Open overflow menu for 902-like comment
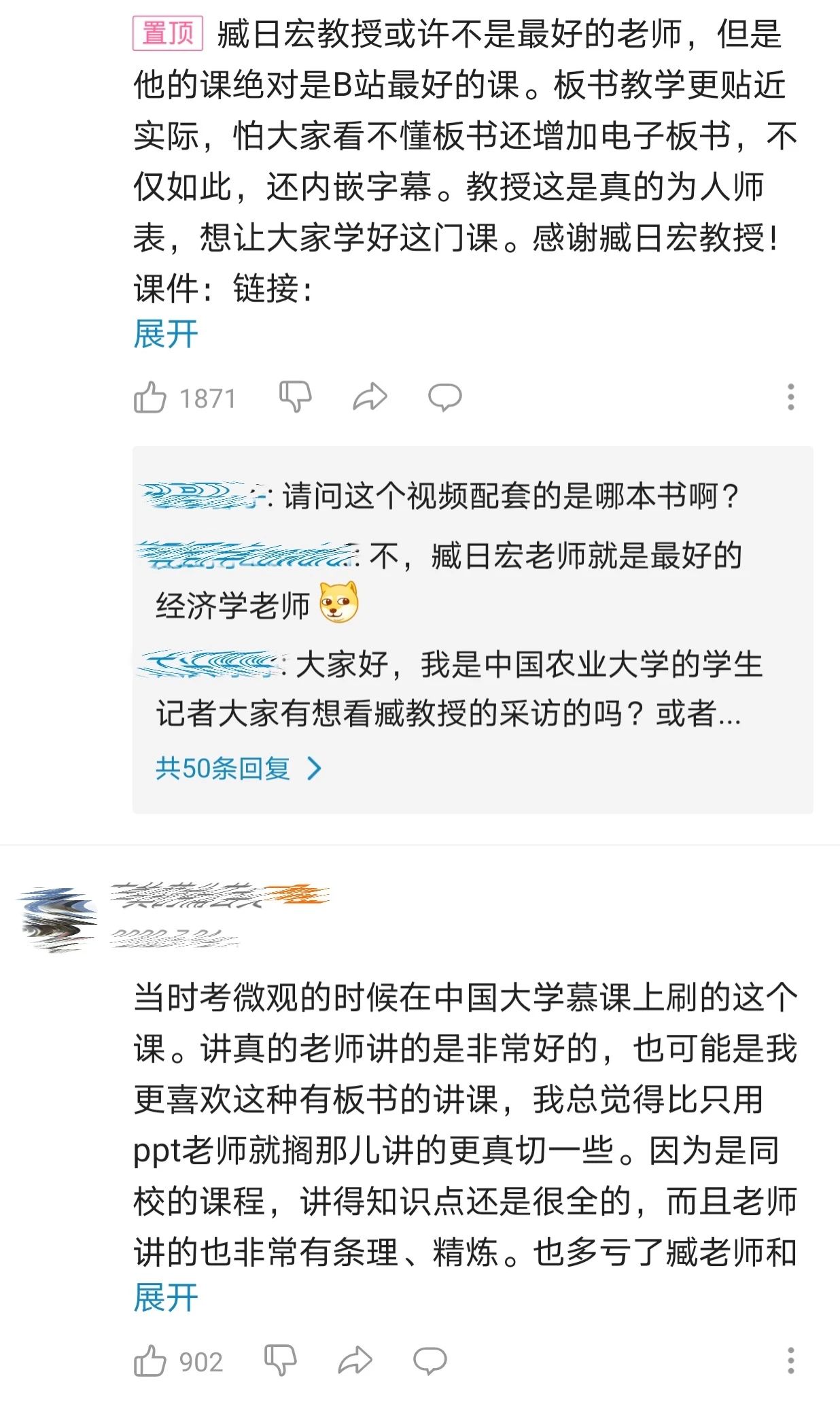840x1402 pixels. click(790, 1361)
